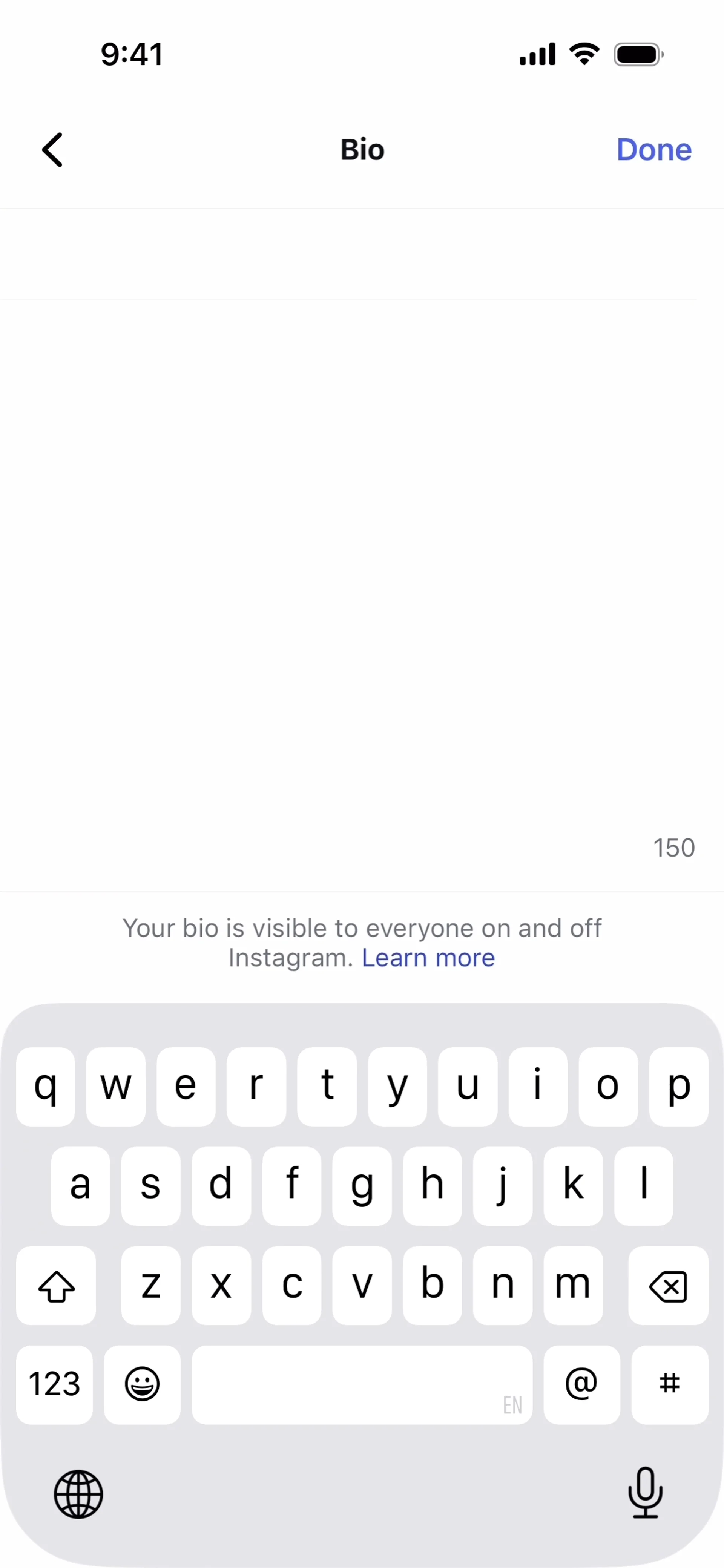Tap the space bar
The image size is (724, 1568).
[x=362, y=1384]
